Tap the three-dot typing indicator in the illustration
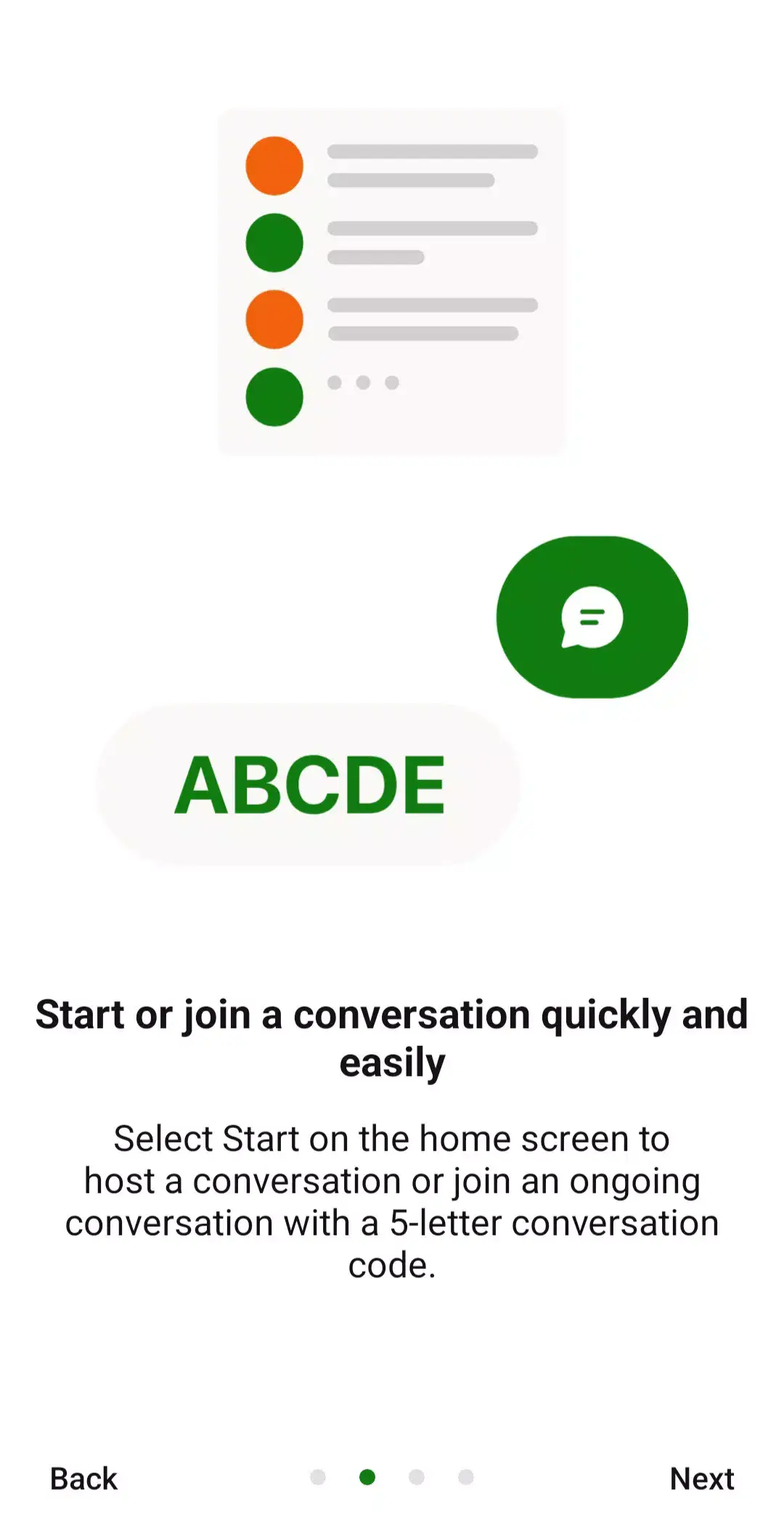The width and height of the screenshot is (784, 1526). coord(363,381)
